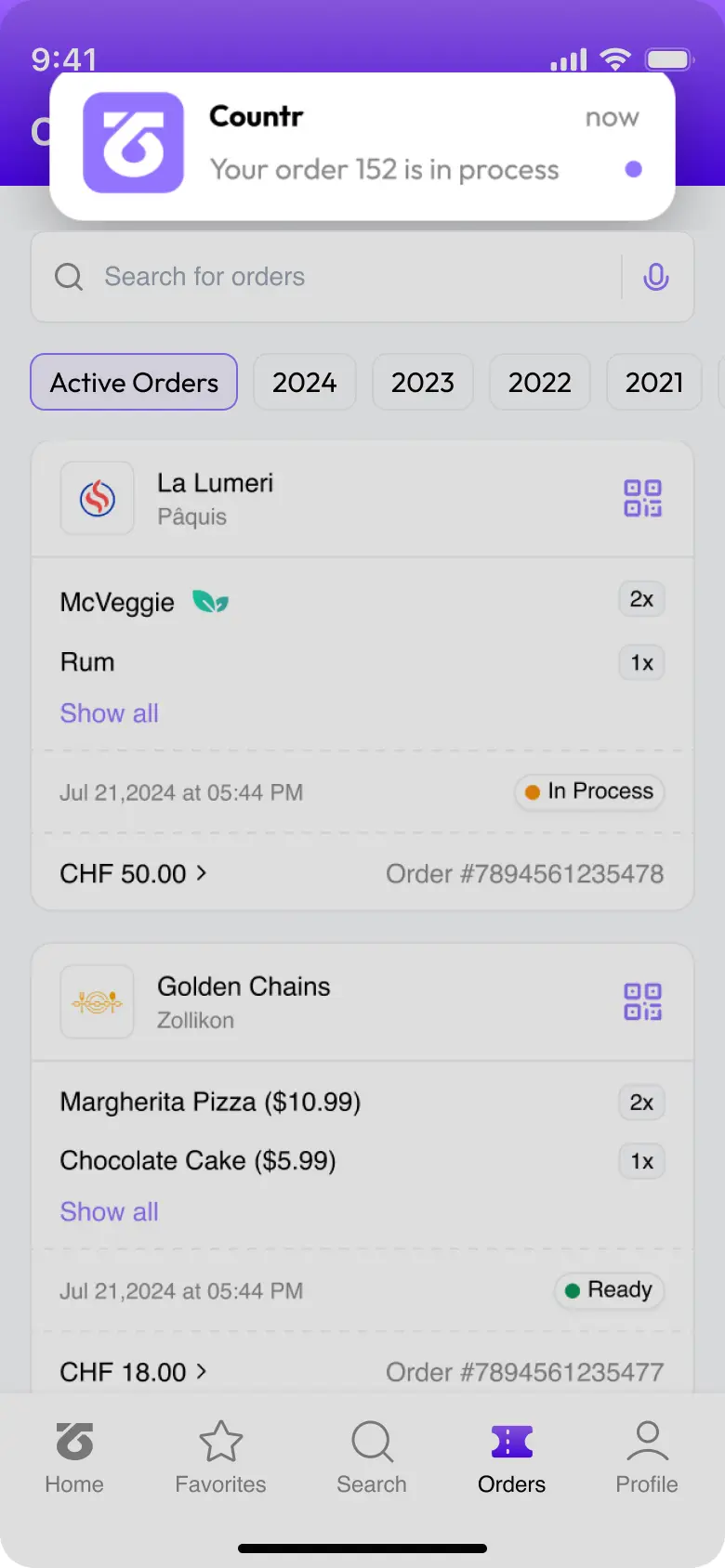Start voice search with the microphone
Screen dimensions: 725x1568
tap(656, 277)
